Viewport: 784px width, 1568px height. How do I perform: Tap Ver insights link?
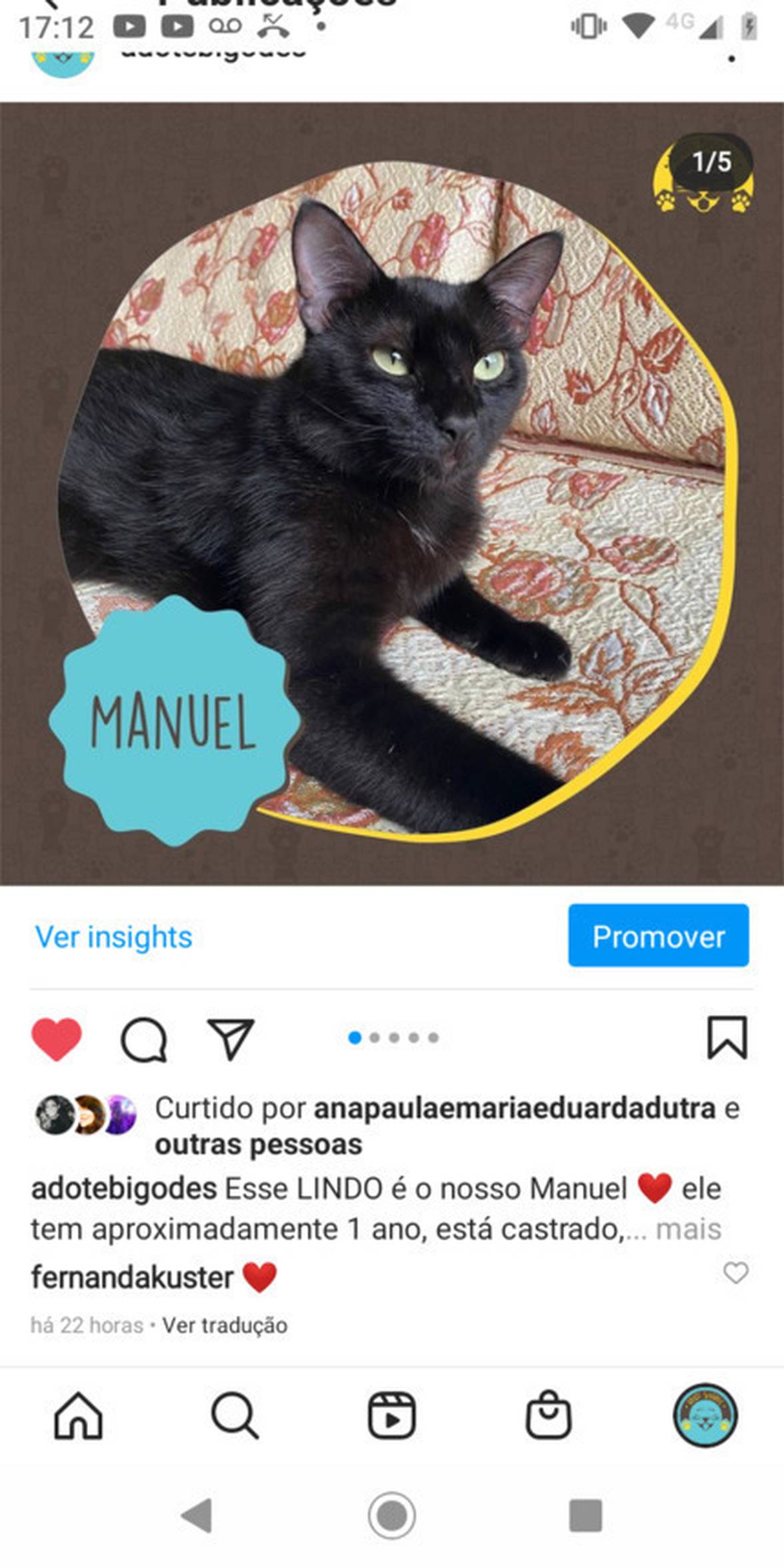[113, 937]
